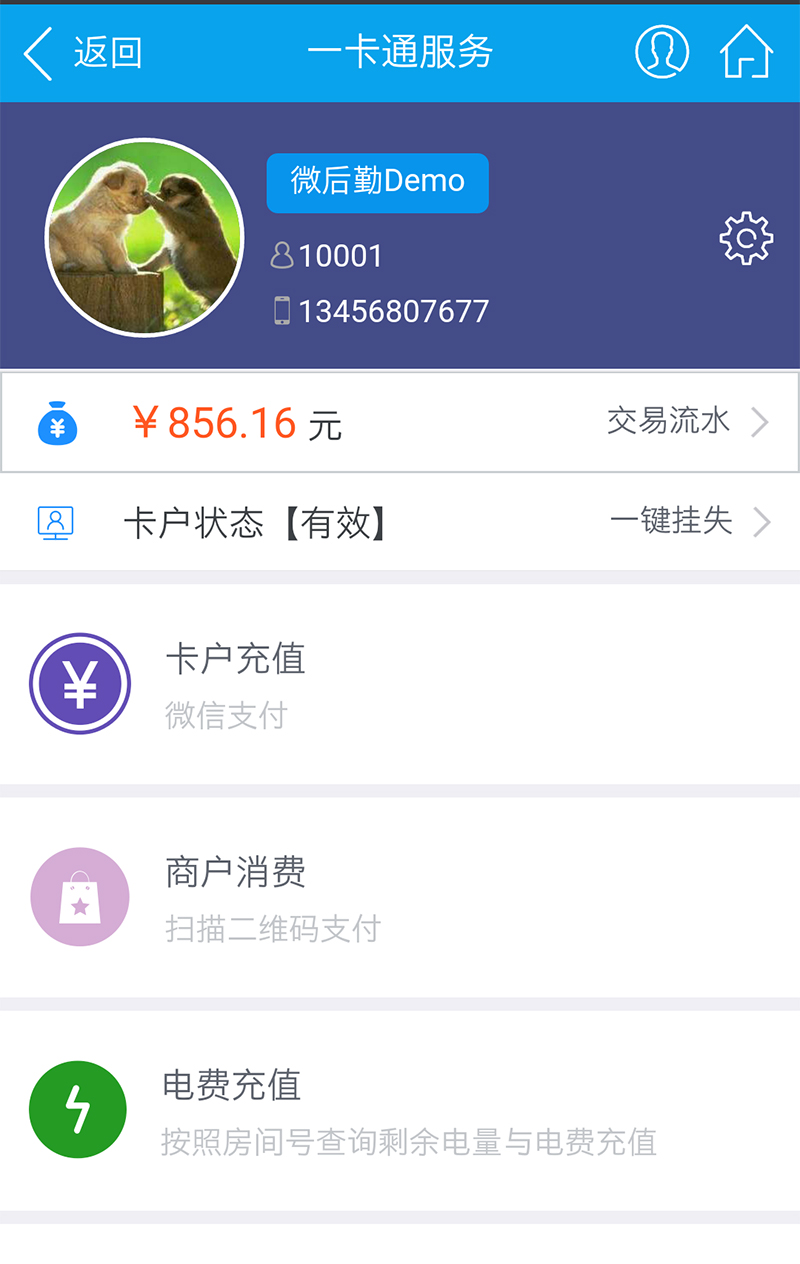The width and height of the screenshot is (800, 1264).
Task: Open the settings gear
Action: click(746, 238)
